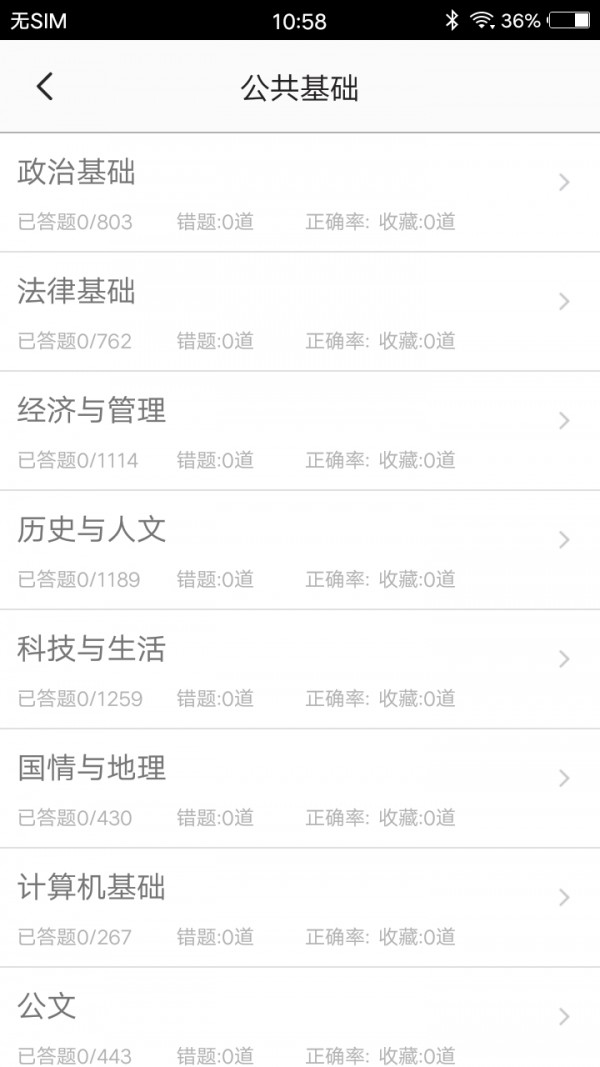The height and width of the screenshot is (1067, 600).
Task: Open 经济与管理 practice questions
Action: click(300, 431)
